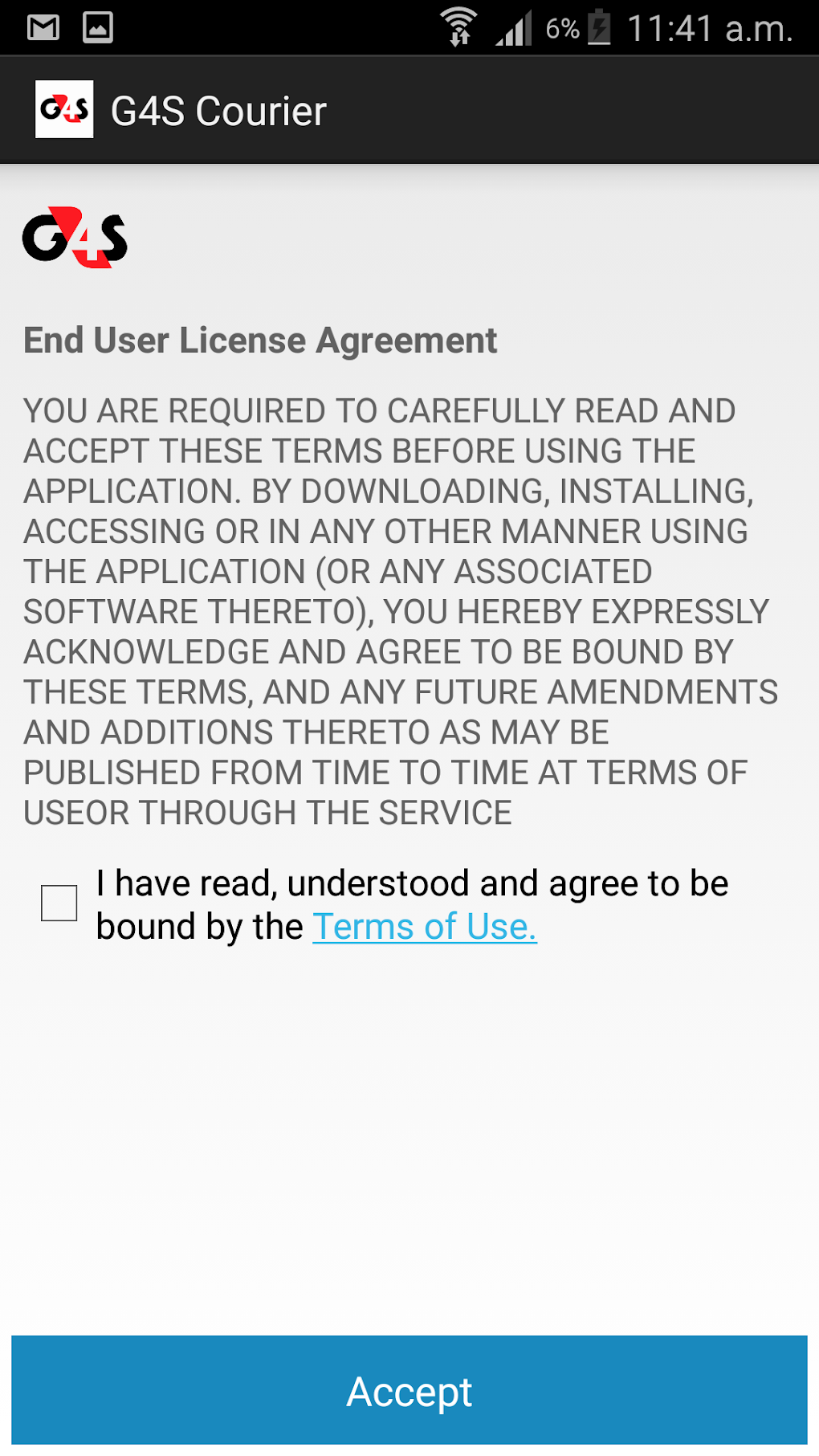This screenshot has width=819, height=1456.
Task: Check the agree to Terms checkbox
Action: [x=59, y=903]
